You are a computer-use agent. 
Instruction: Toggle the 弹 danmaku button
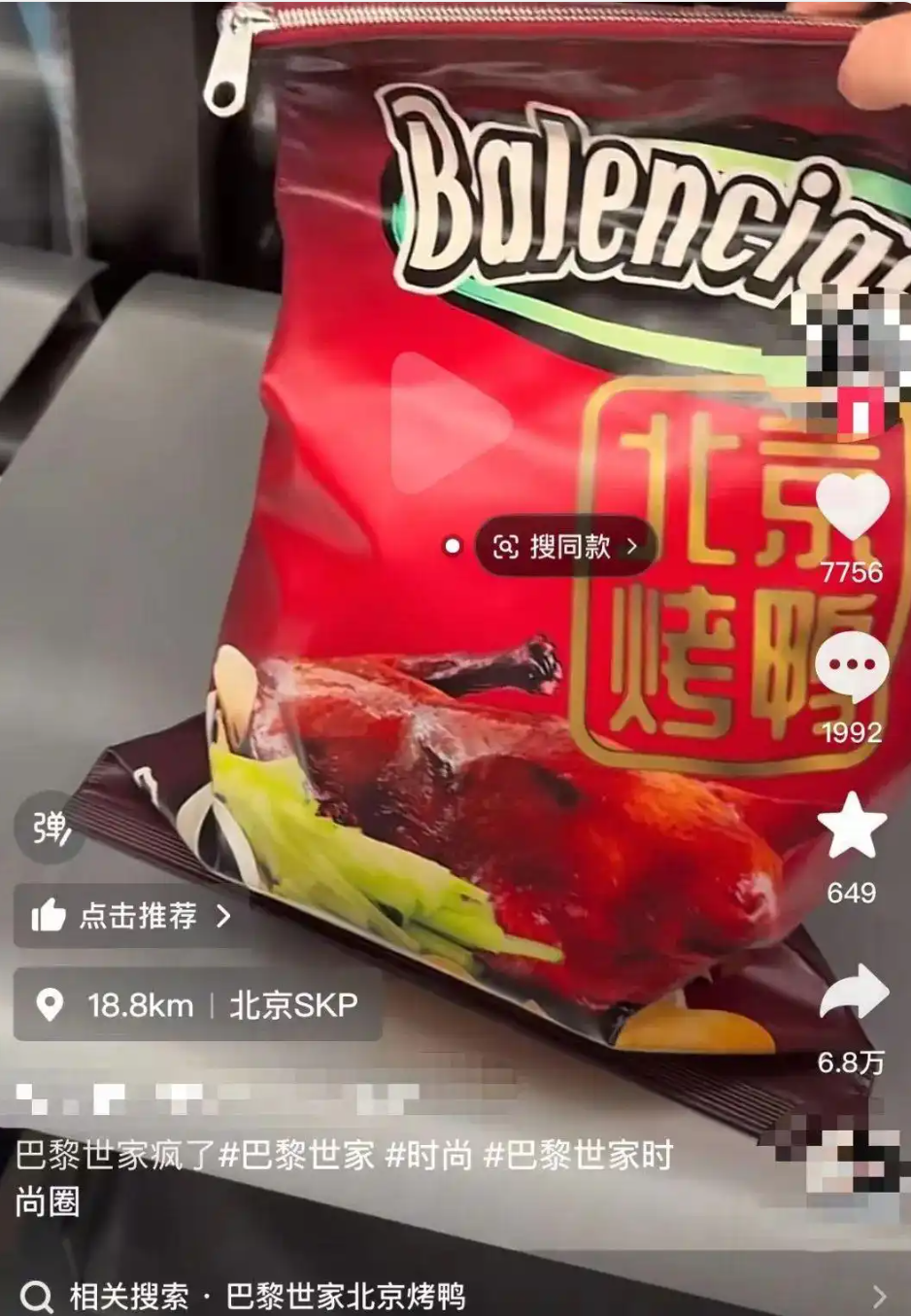50,827
